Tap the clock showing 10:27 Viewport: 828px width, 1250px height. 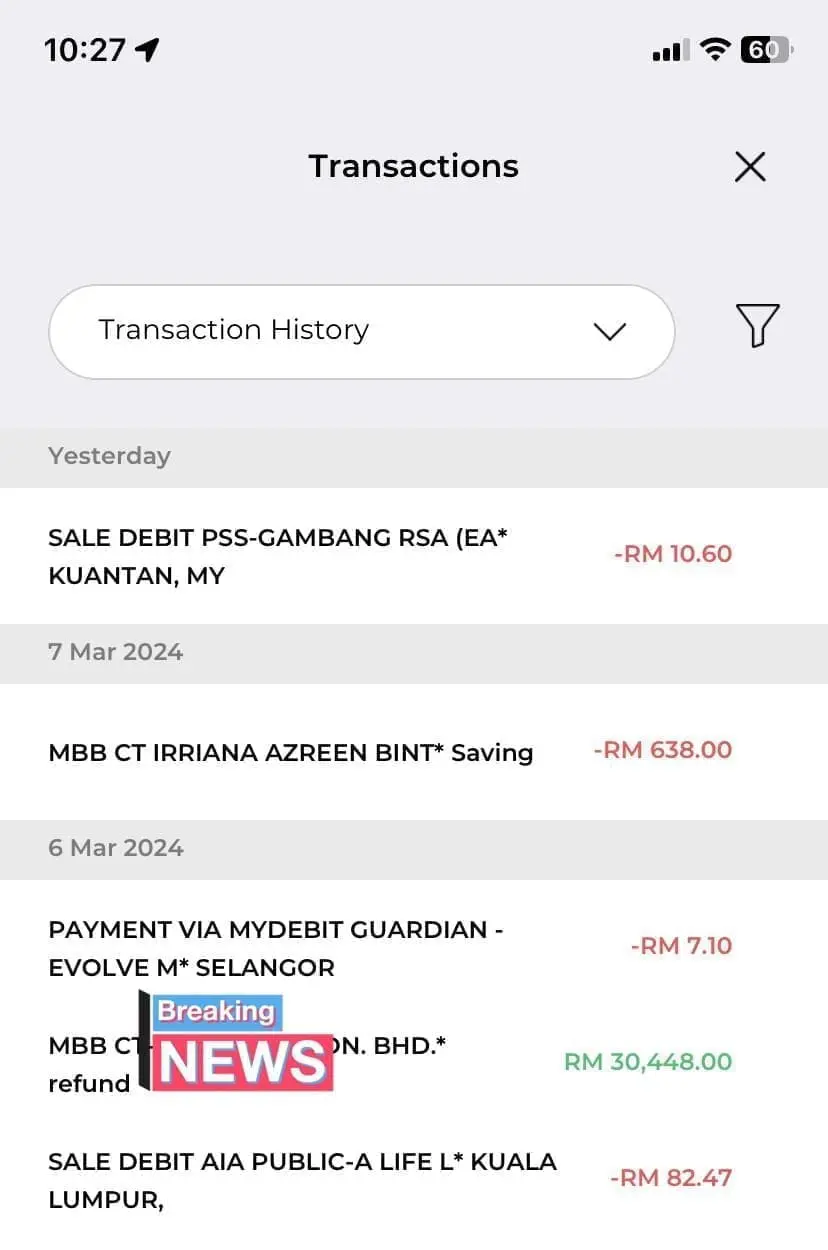(x=87, y=47)
